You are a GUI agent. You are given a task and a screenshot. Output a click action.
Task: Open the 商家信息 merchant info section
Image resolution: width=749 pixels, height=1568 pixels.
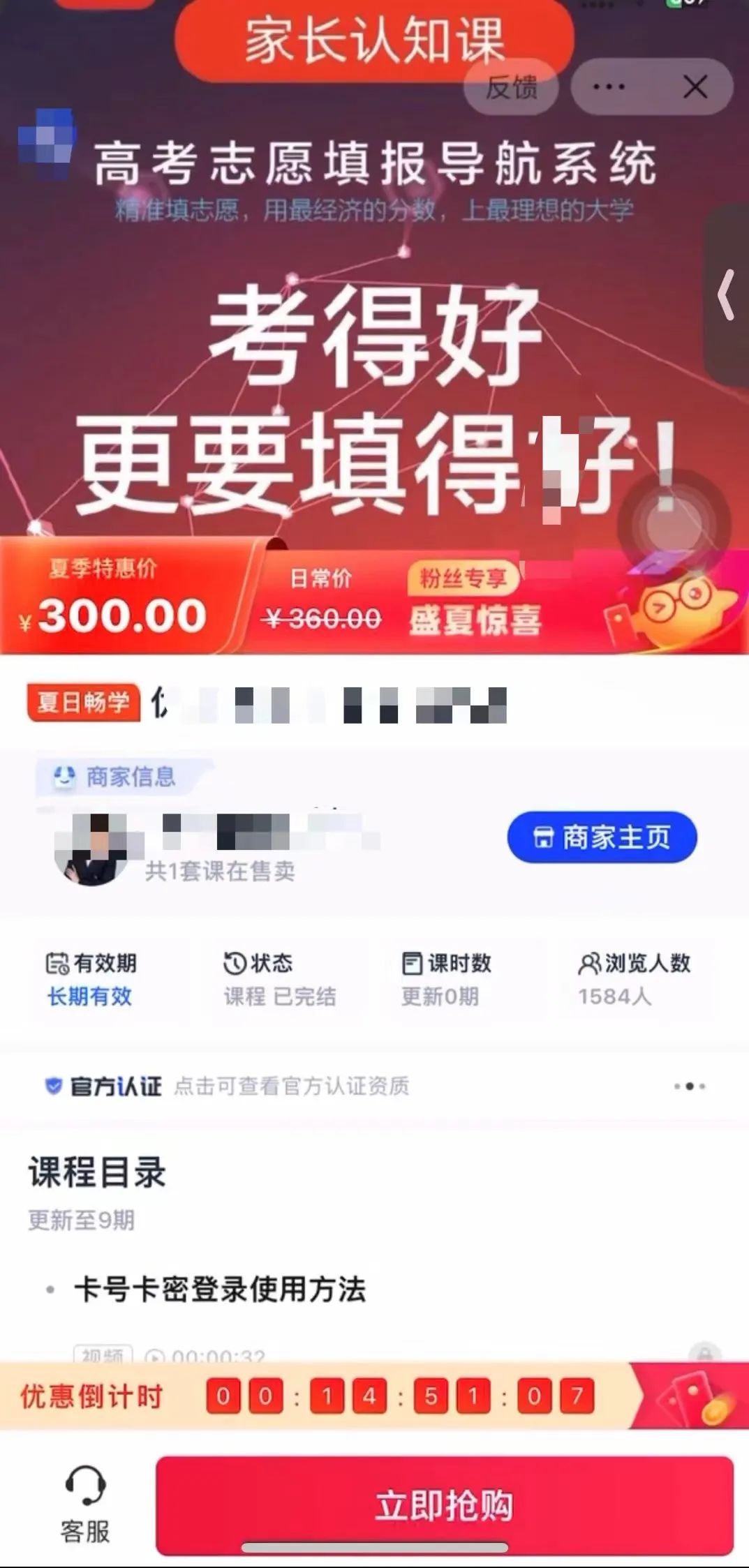pyautogui.click(x=117, y=777)
